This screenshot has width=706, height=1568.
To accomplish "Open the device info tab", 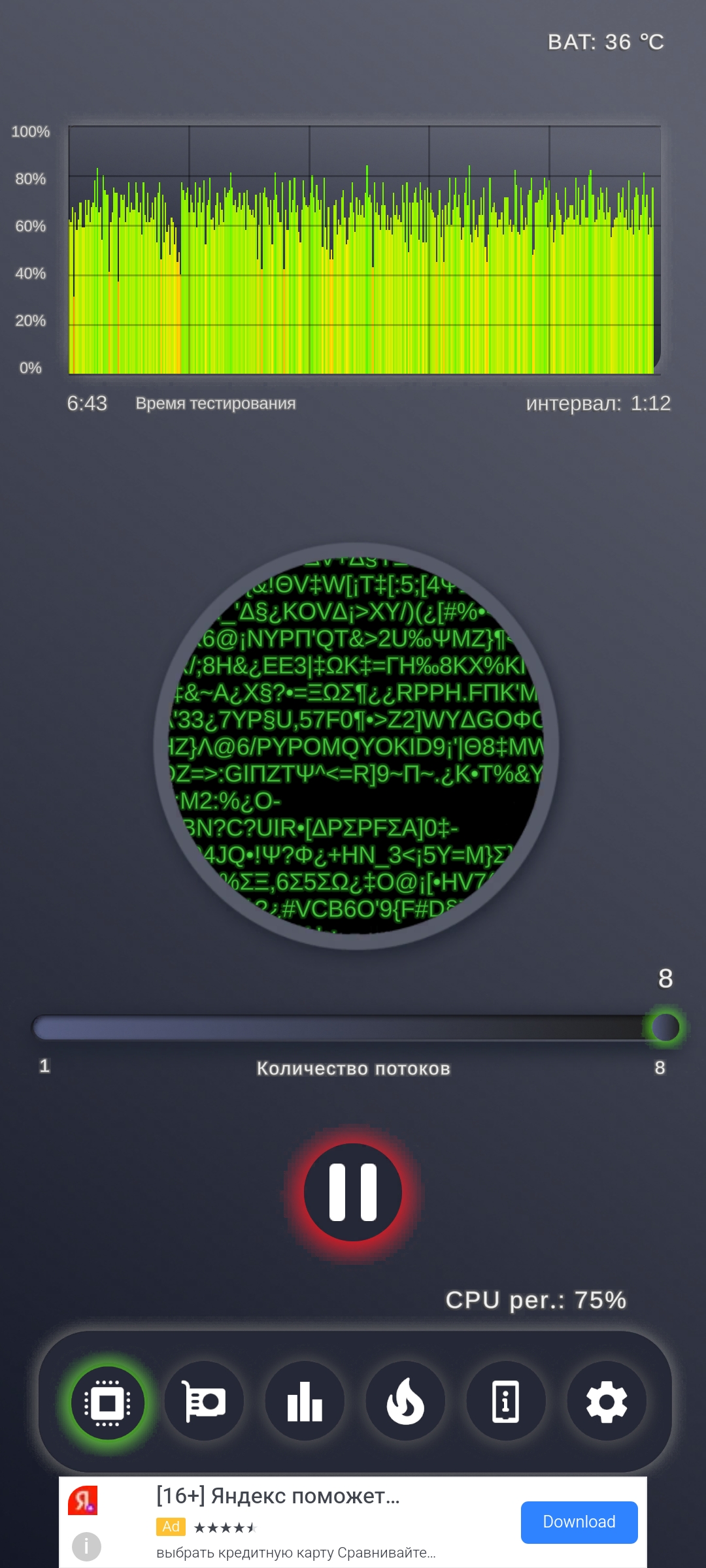I will [x=506, y=1401].
